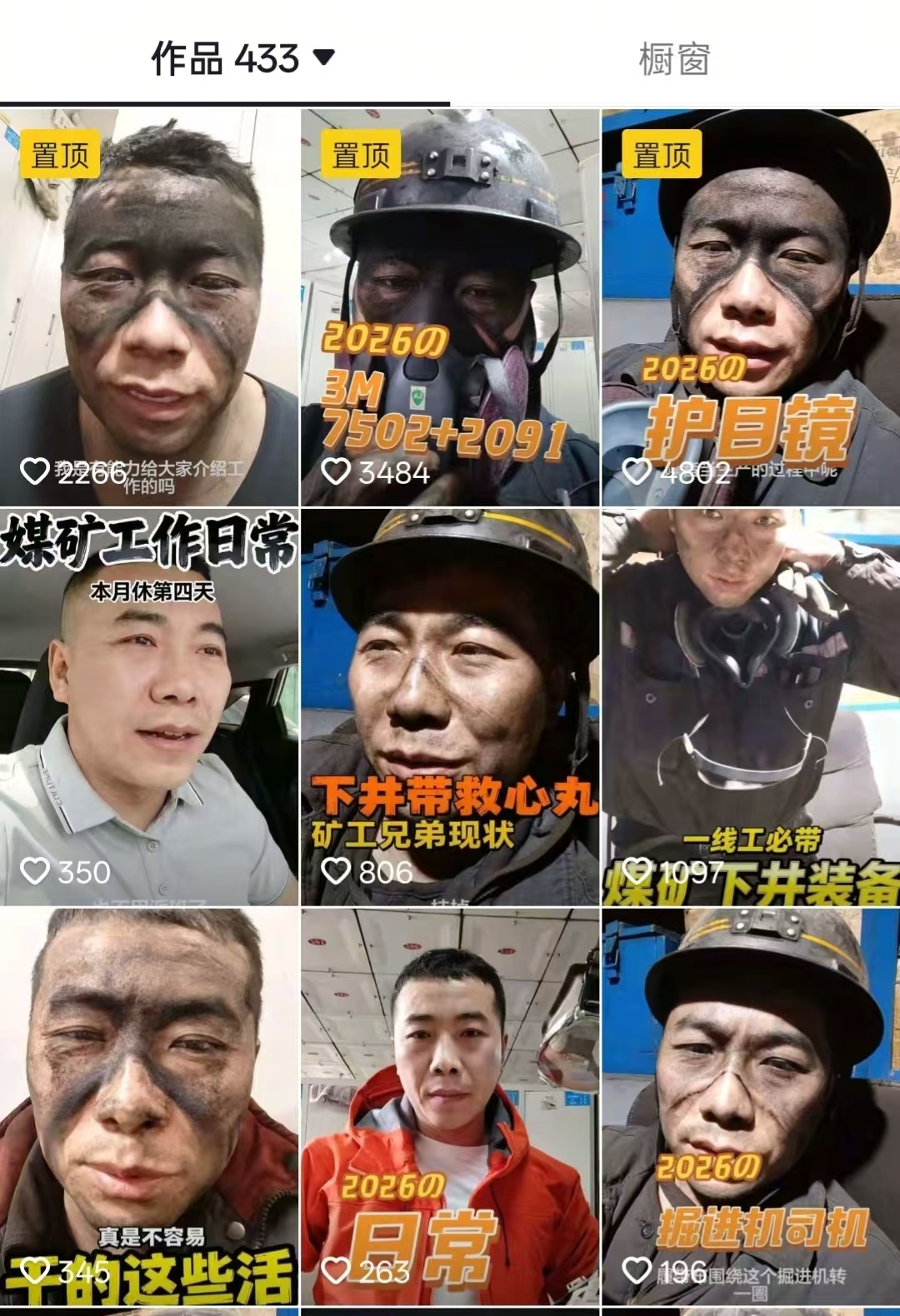Open the 下井带救心丸 video
Image resolution: width=900 pixels, height=1316 pixels.
click(x=450, y=708)
